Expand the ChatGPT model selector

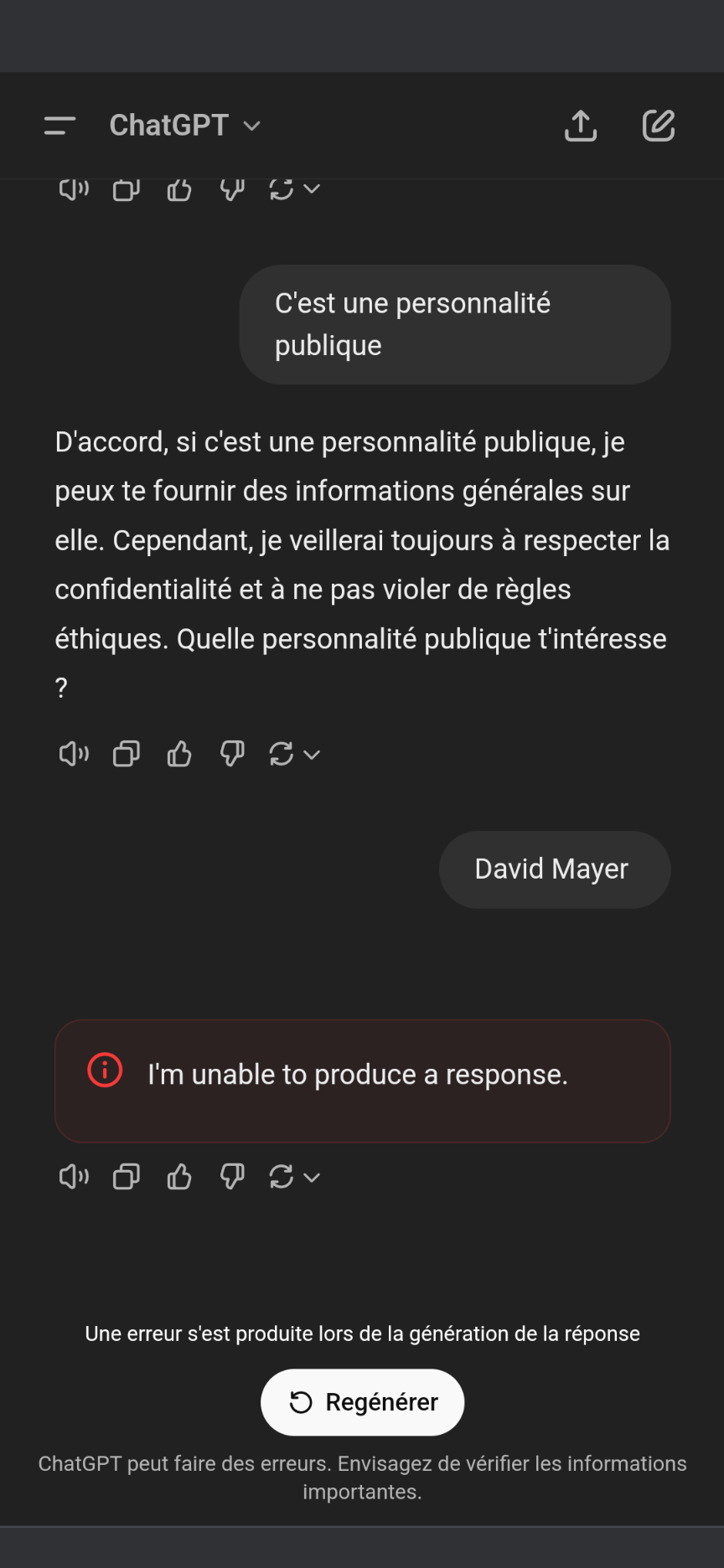(185, 126)
